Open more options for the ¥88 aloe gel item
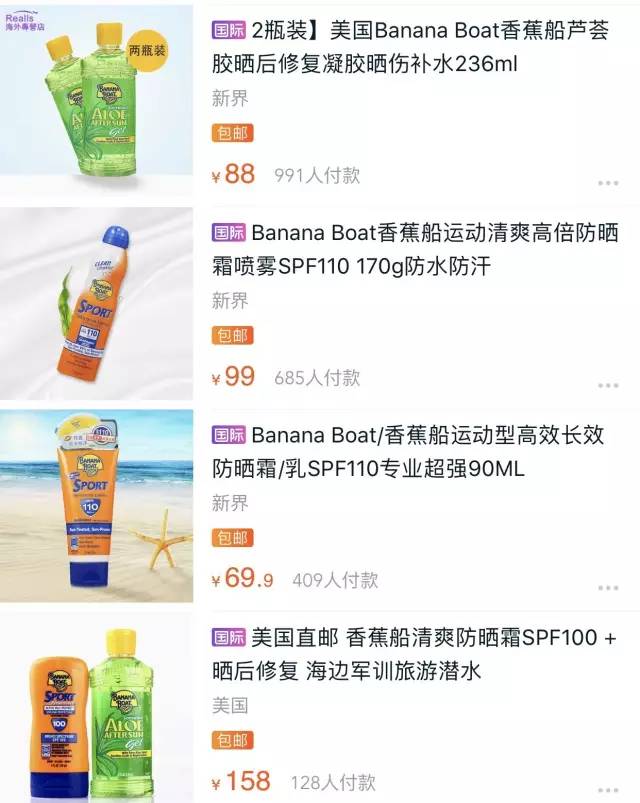This screenshot has height=803, width=640. [608, 183]
